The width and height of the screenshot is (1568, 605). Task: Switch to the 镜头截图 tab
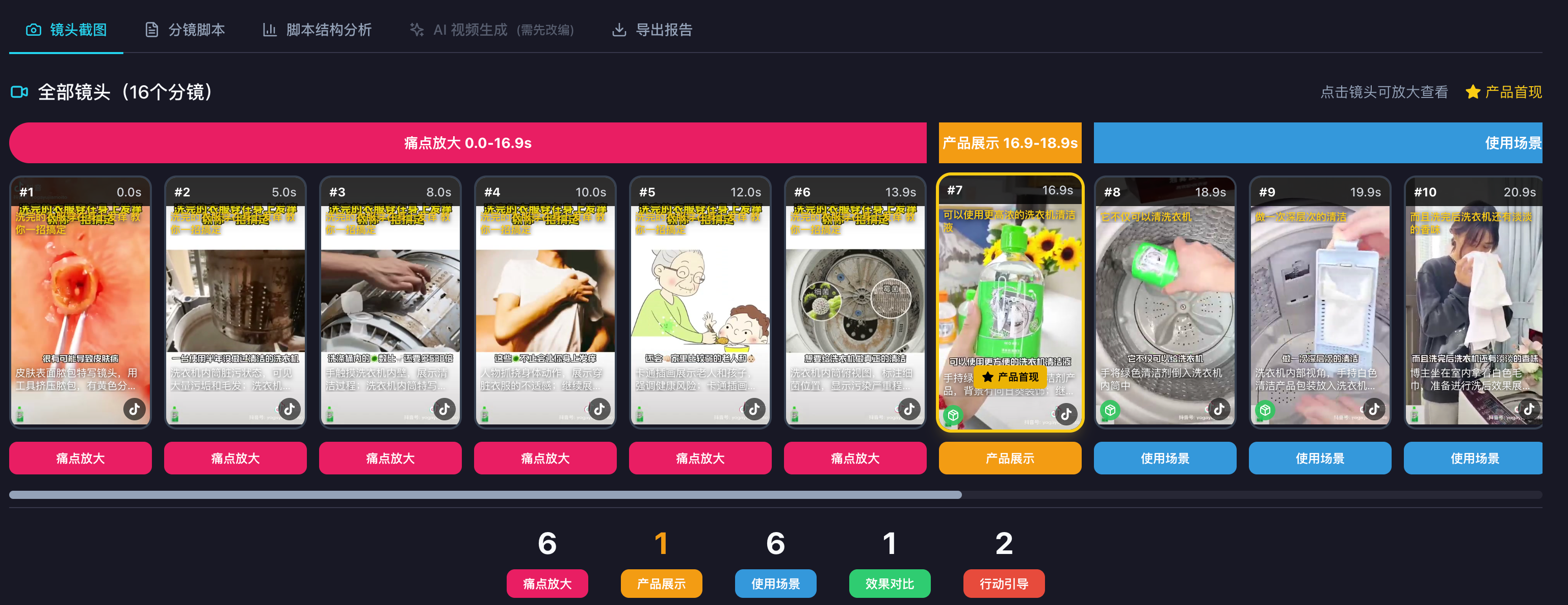66,29
